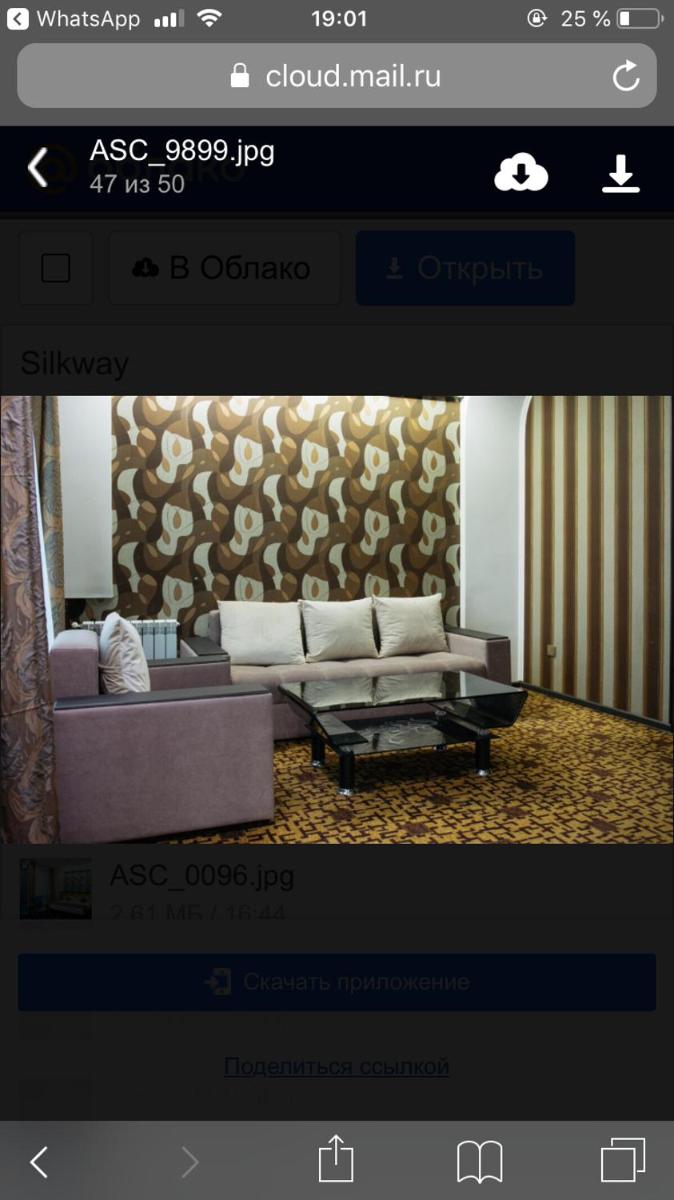674x1200 pixels.
Task: Show open Safari tabs
Action: [622, 1161]
